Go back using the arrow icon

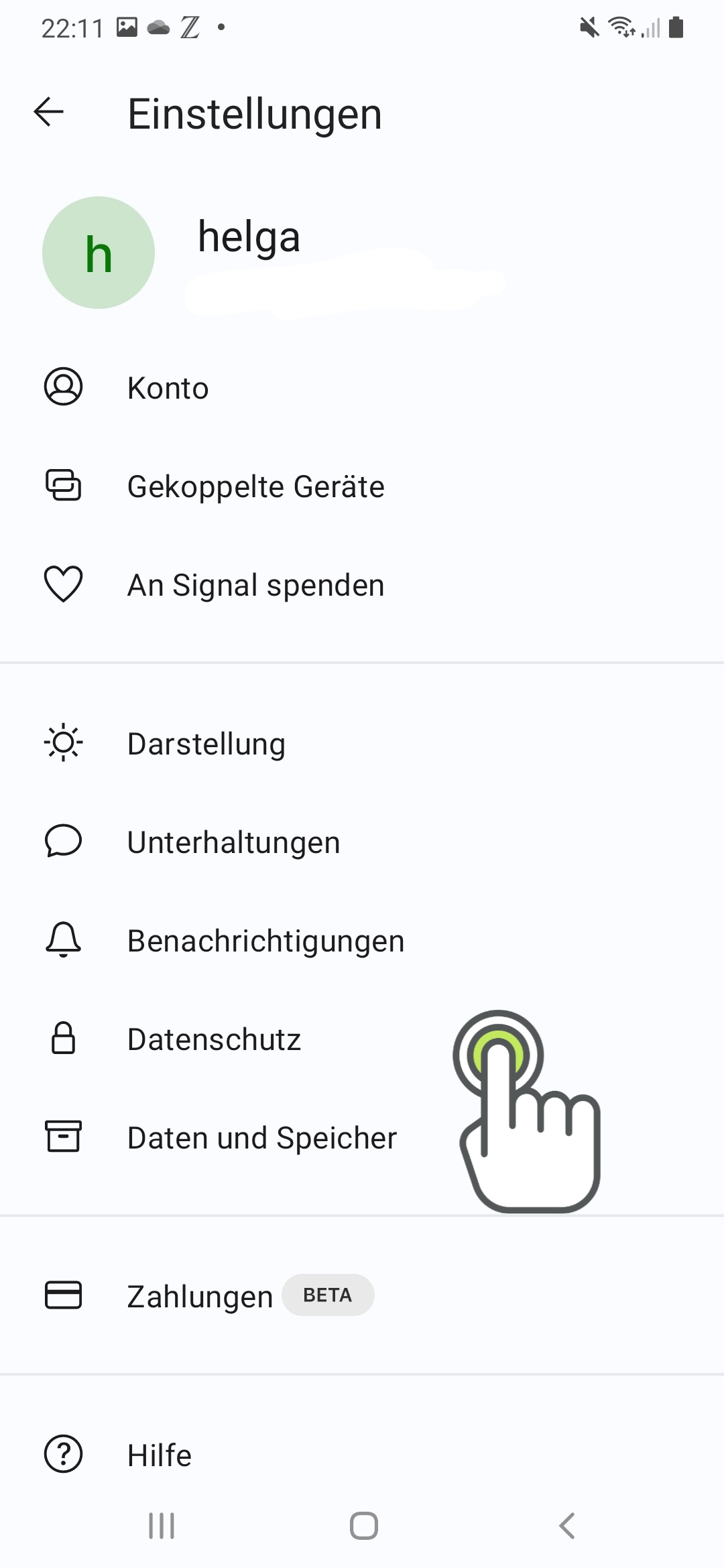49,112
